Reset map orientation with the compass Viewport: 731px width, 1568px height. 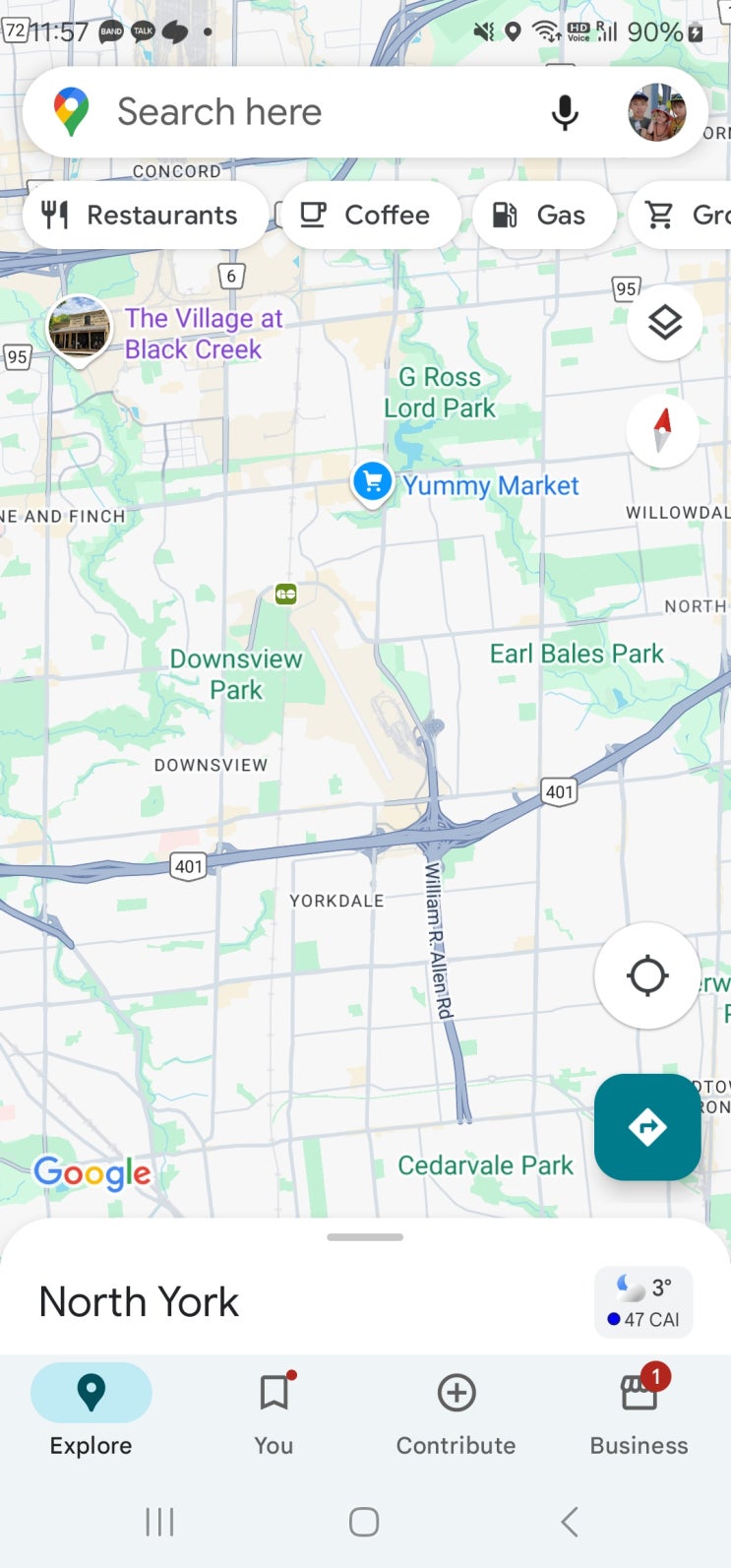pyautogui.click(x=662, y=430)
